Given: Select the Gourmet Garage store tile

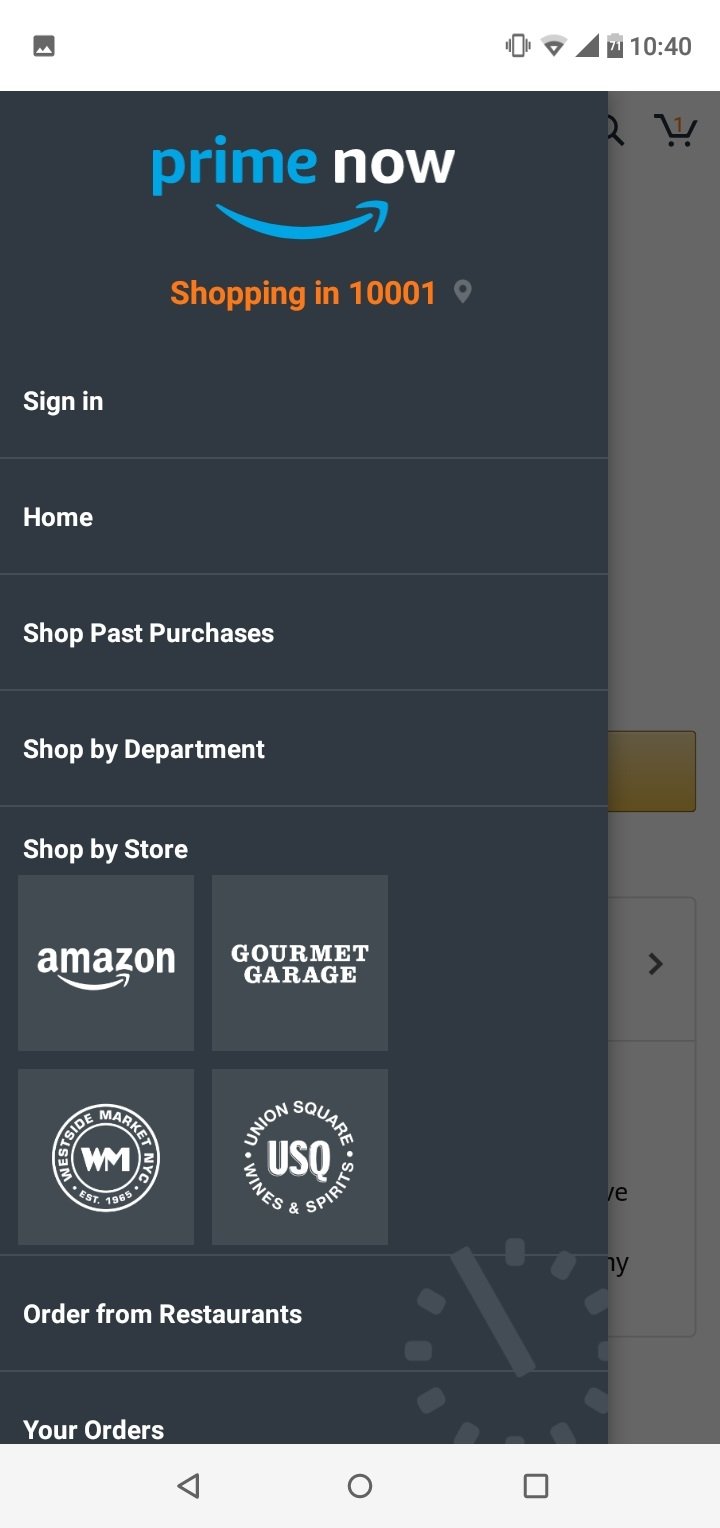Looking at the screenshot, I should tap(300, 963).
